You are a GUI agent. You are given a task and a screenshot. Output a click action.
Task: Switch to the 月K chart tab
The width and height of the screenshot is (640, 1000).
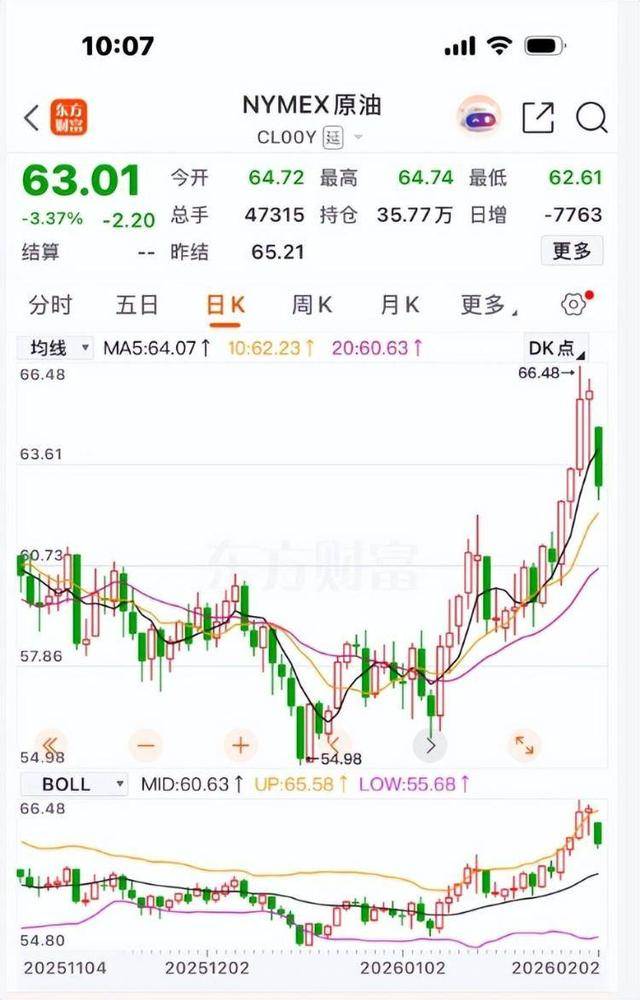click(x=399, y=305)
